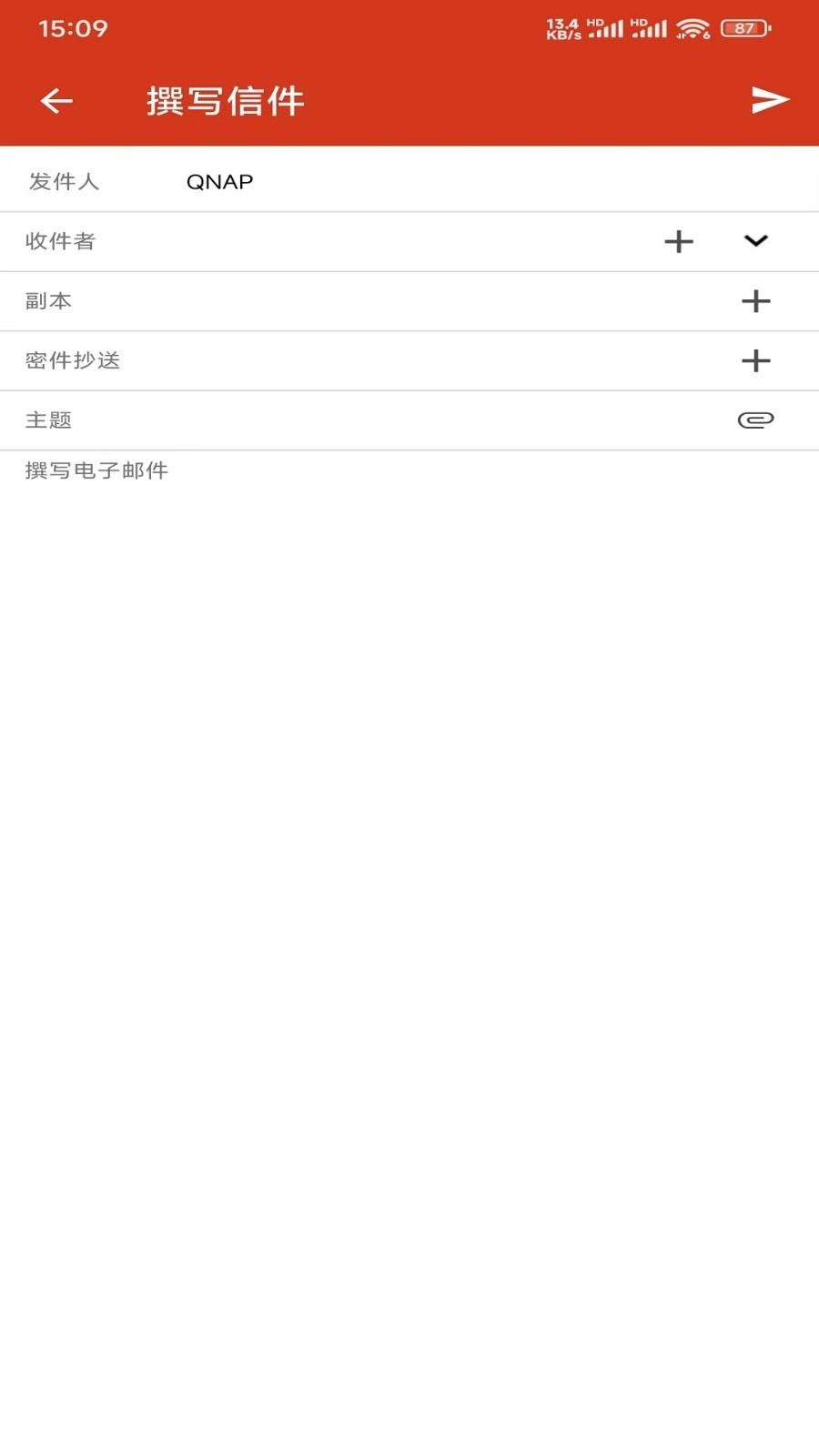The image size is (819, 1456).
Task: Add a contact to 密件抄送
Action: (x=755, y=360)
